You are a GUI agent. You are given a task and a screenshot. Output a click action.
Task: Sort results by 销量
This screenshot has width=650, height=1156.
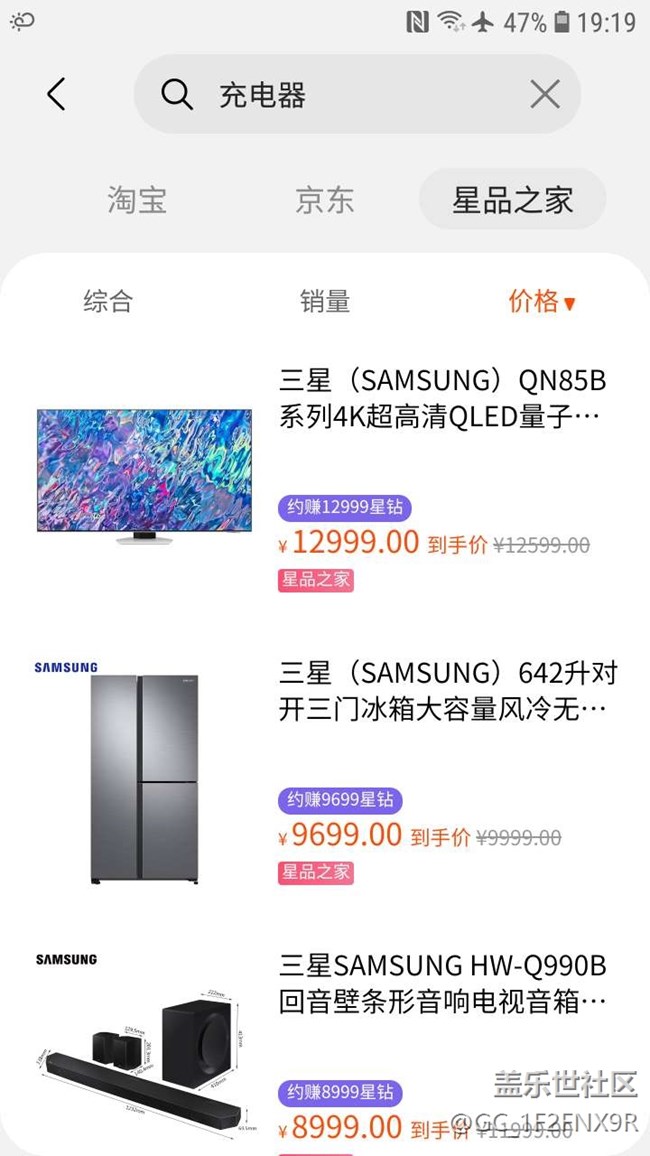coord(325,301)
